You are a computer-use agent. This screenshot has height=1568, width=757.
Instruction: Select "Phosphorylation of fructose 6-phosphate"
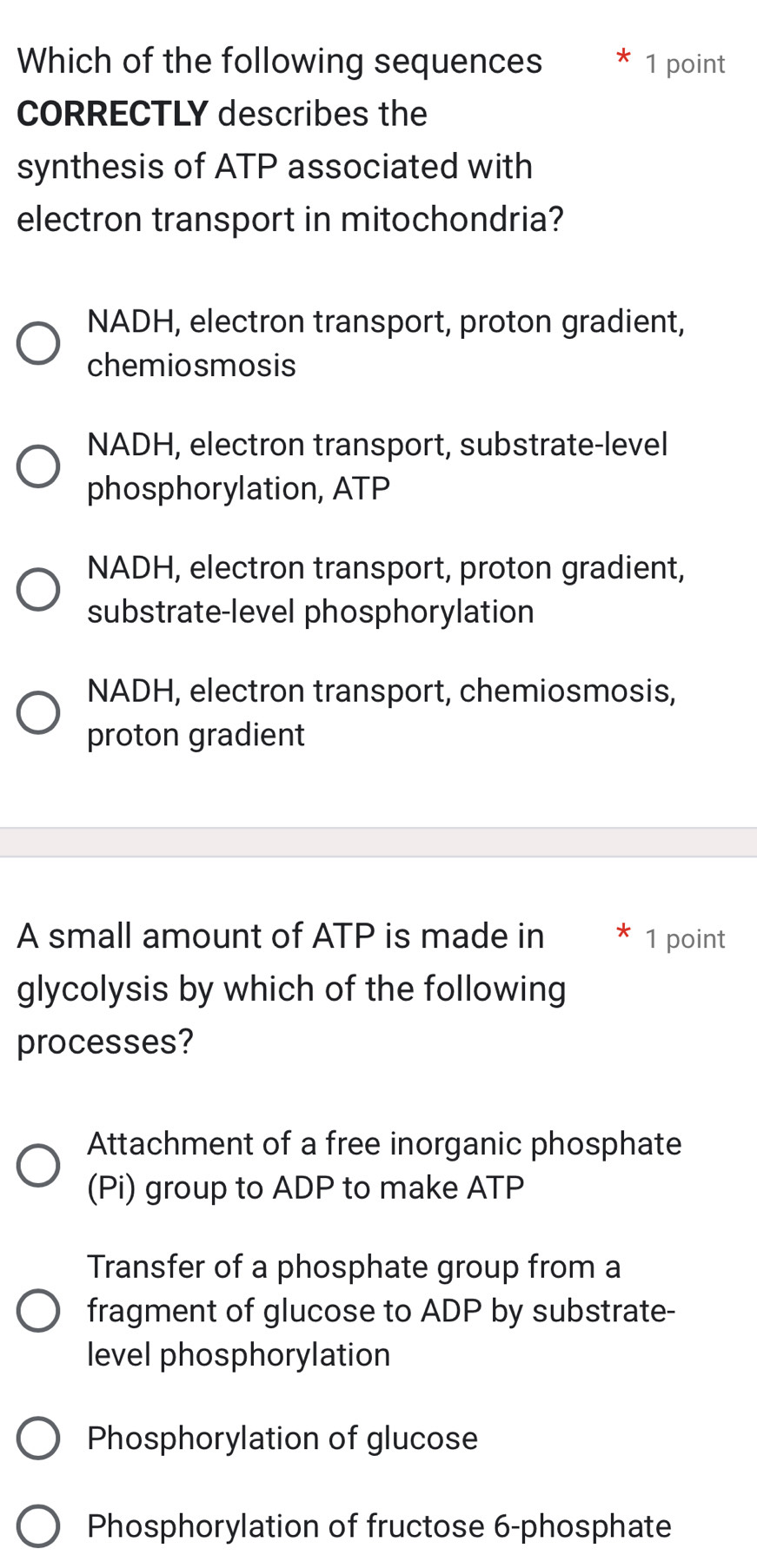point(39,1527)
